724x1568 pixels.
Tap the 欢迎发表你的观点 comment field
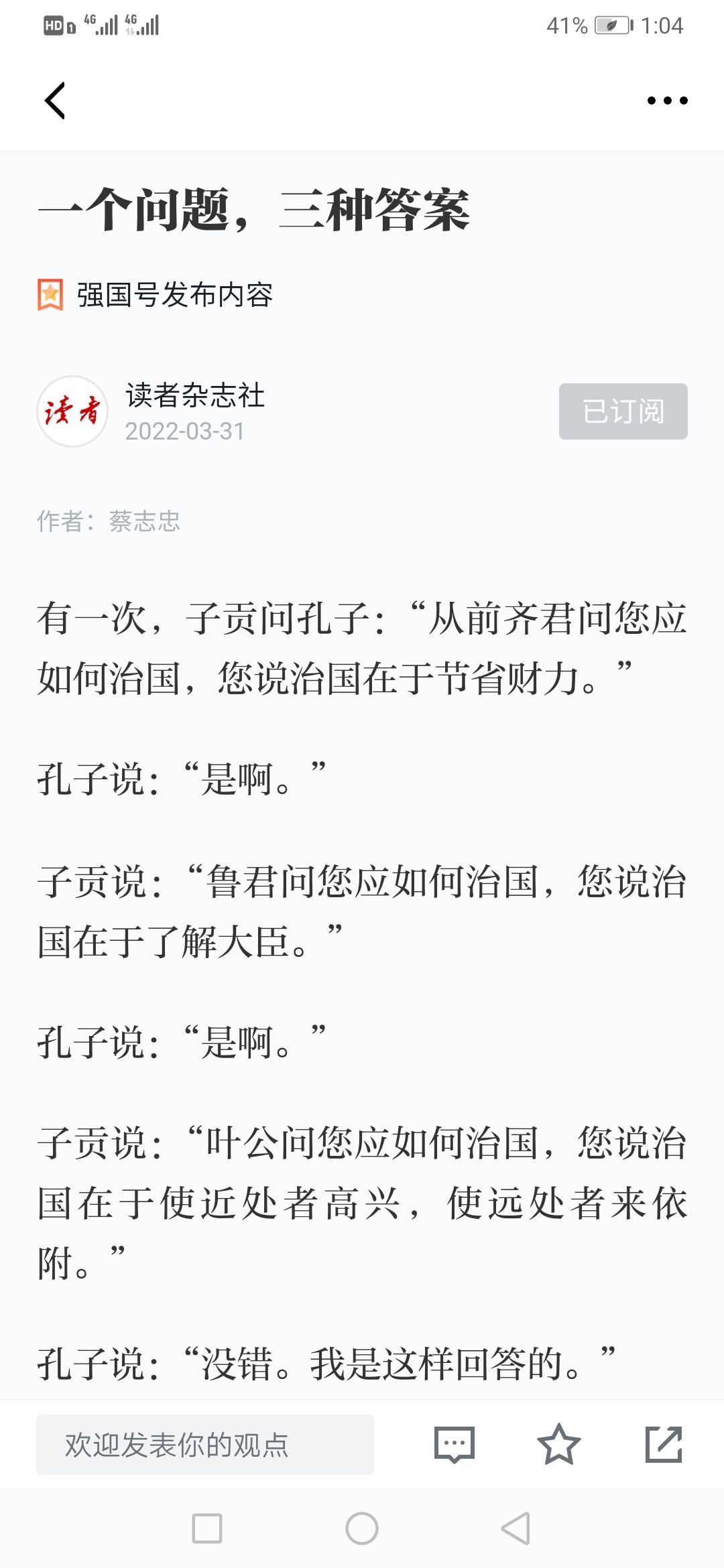click(x=205, y=1445)
